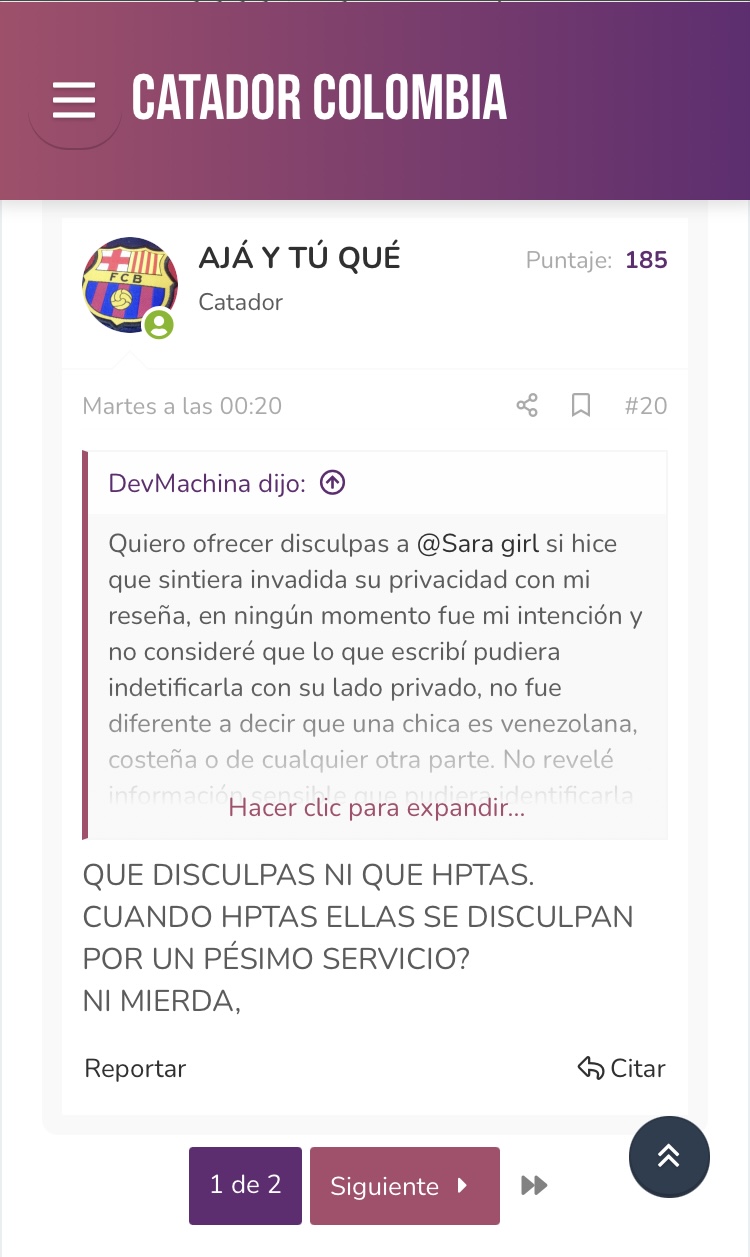This screenshot has height=1257, width=750.
Task: Open the AJÁ Y TÚ QUÉ username link
Action: (299, 258)
